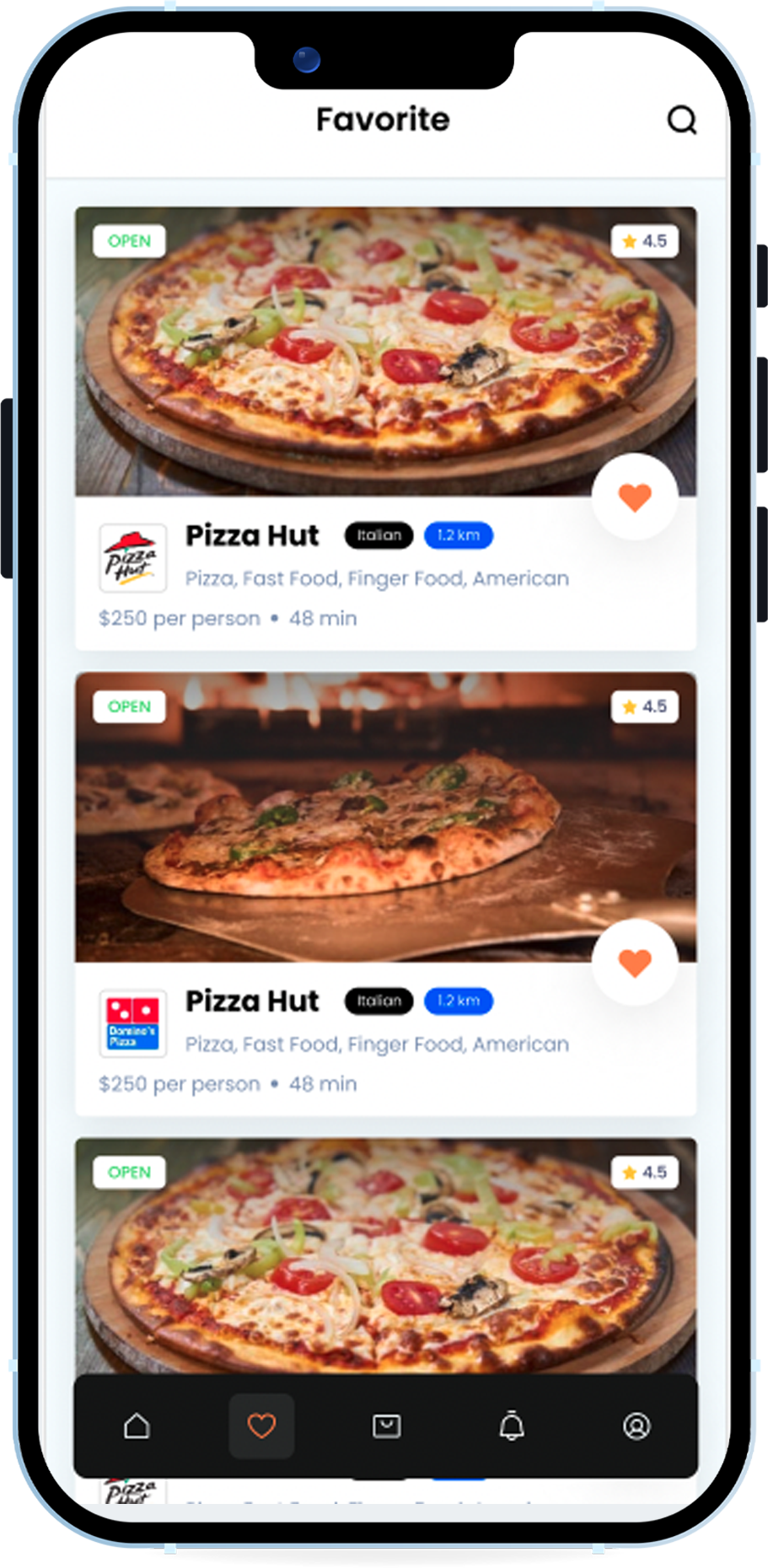Image resolution: width=768 pixels, height=1568 pixels.
Task: Open the restaurant card with the Pizza Hut logo
Action: [385, 428]
